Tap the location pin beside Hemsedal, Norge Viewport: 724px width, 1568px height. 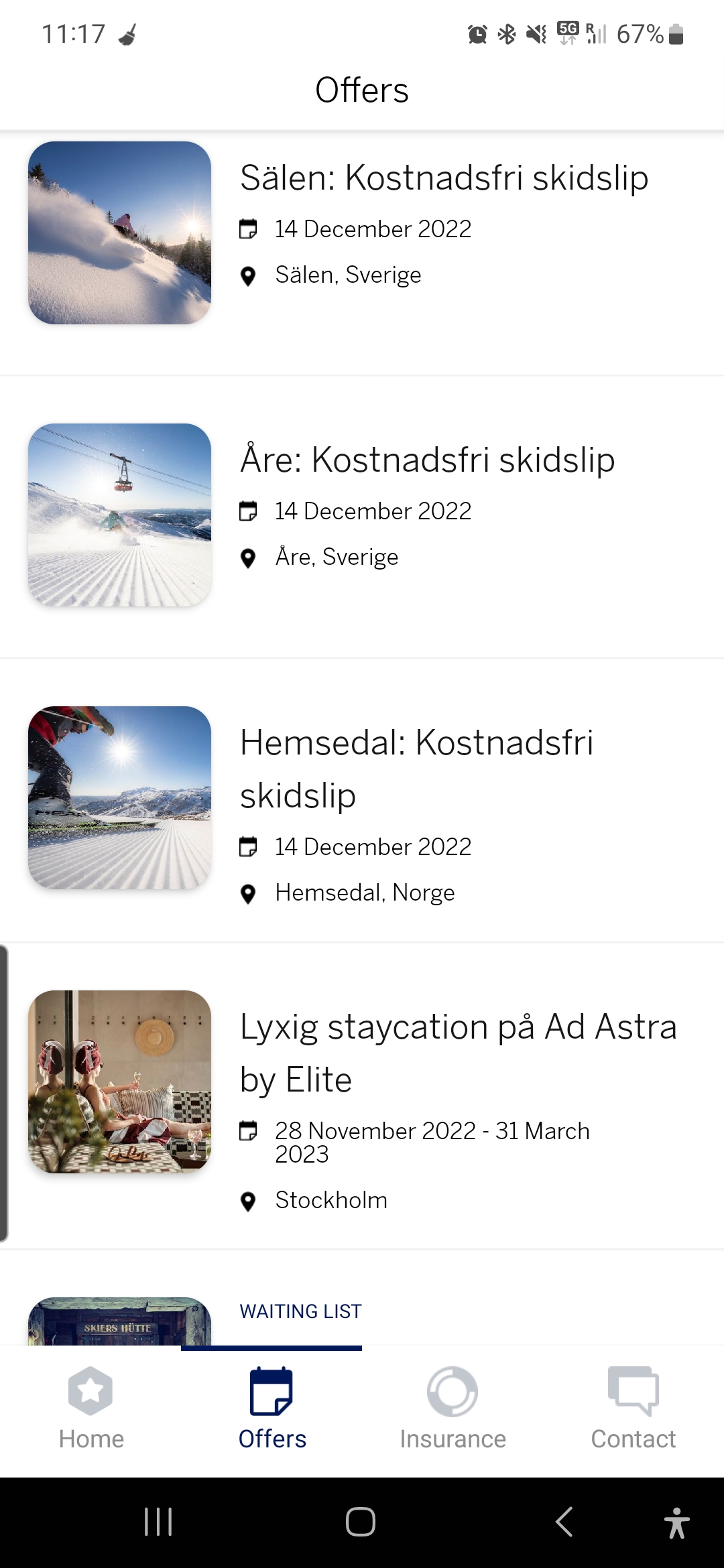pos(249,893)
